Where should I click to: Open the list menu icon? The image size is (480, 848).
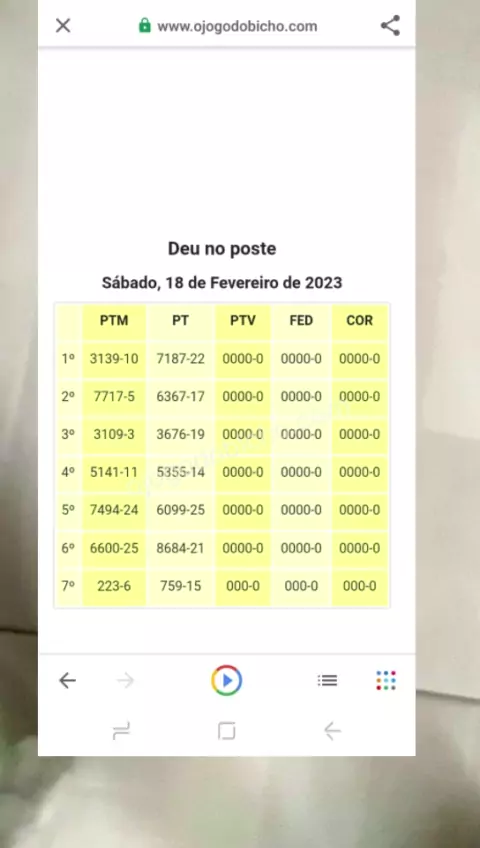point(327,680)
